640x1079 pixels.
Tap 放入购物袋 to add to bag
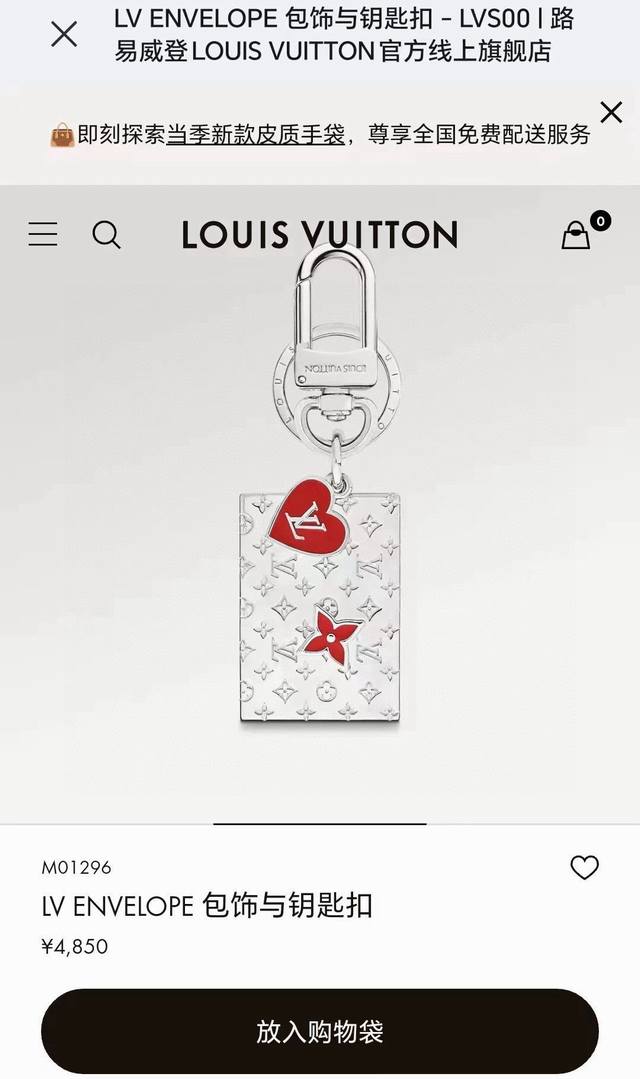click(320, 1031)
